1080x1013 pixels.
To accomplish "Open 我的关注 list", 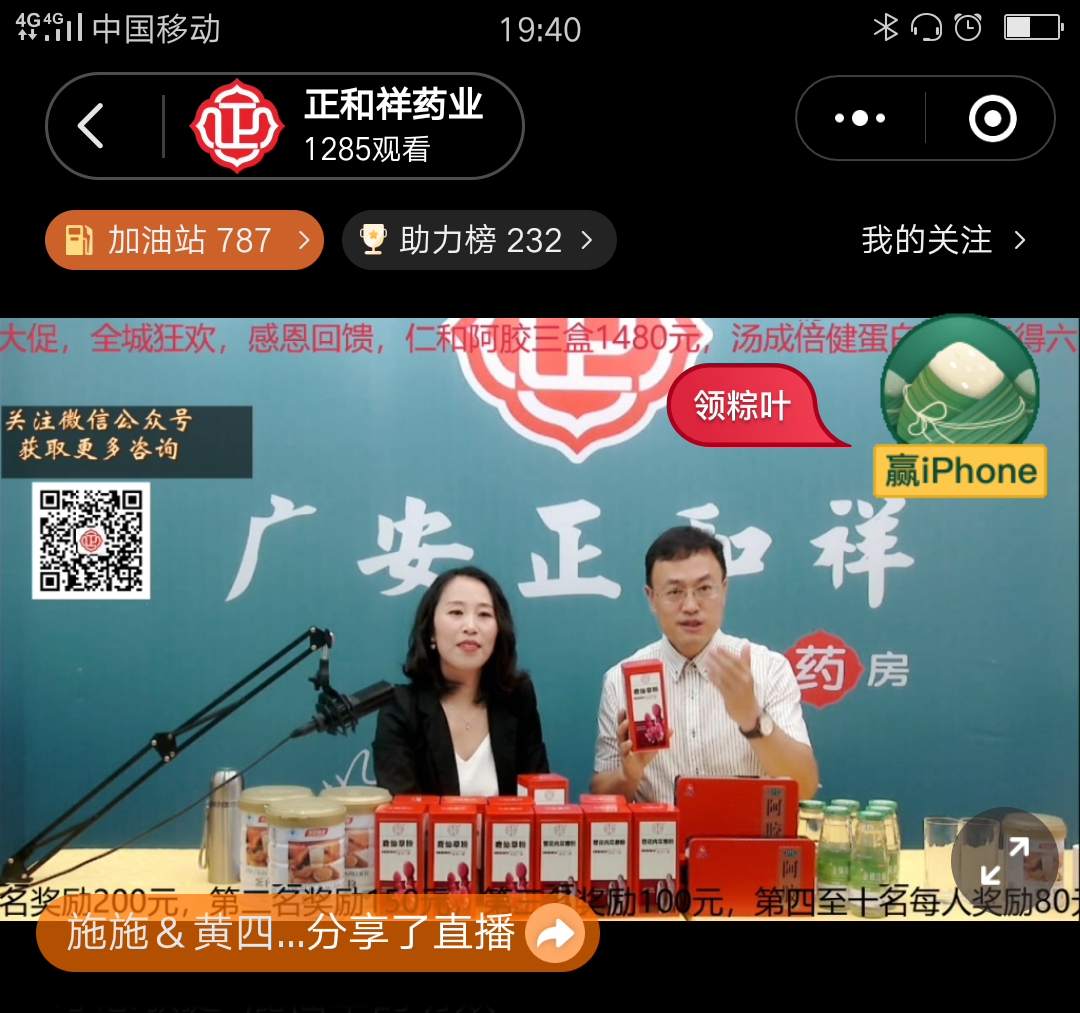I will [943, 240].
